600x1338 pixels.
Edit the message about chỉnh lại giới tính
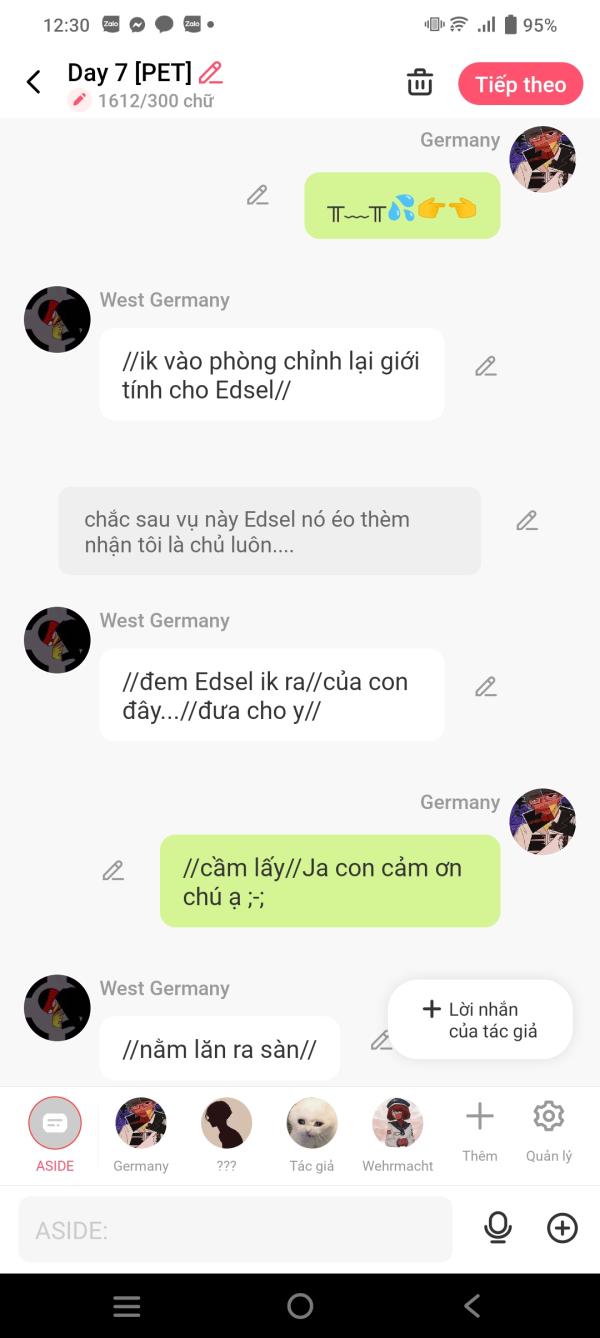[486, 367]
